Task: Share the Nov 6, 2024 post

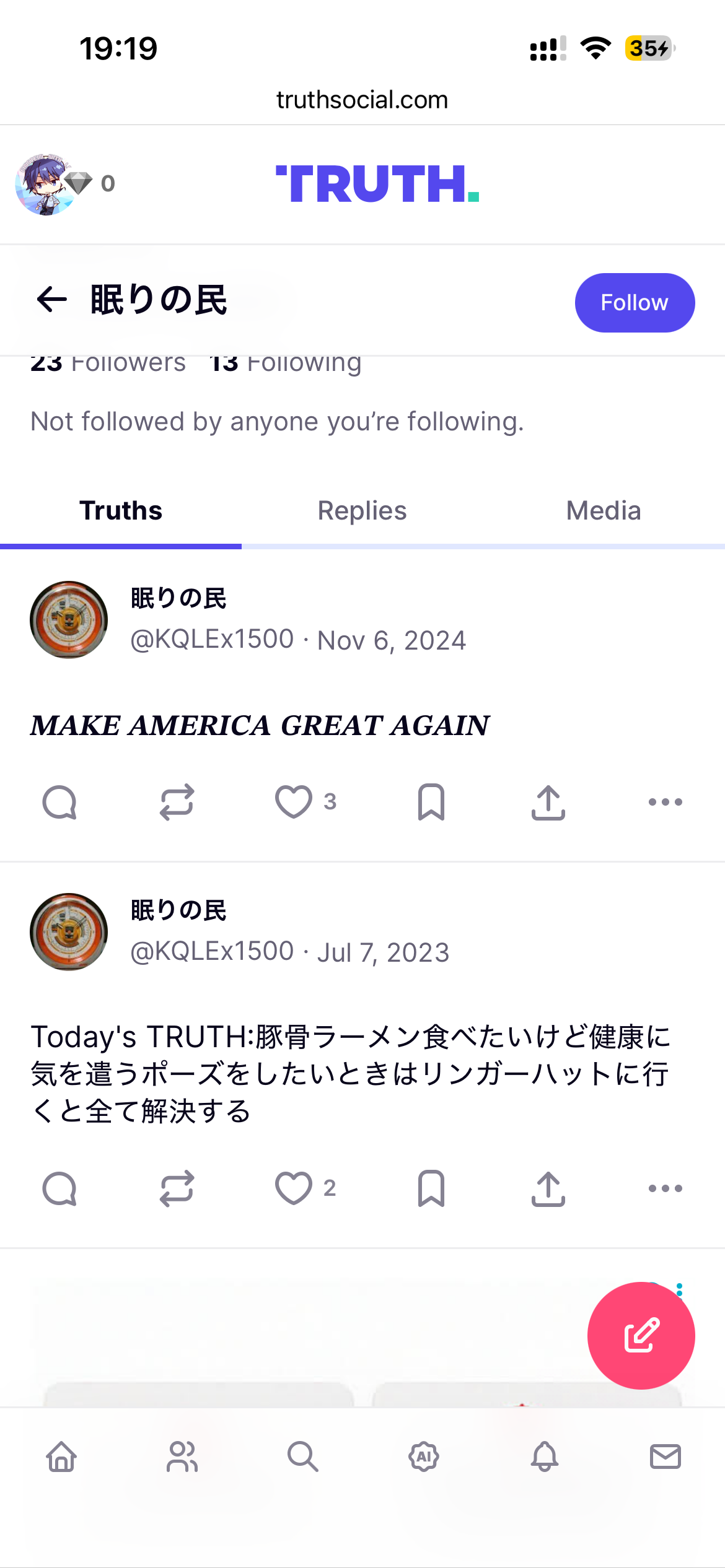Action: (548, 802)
